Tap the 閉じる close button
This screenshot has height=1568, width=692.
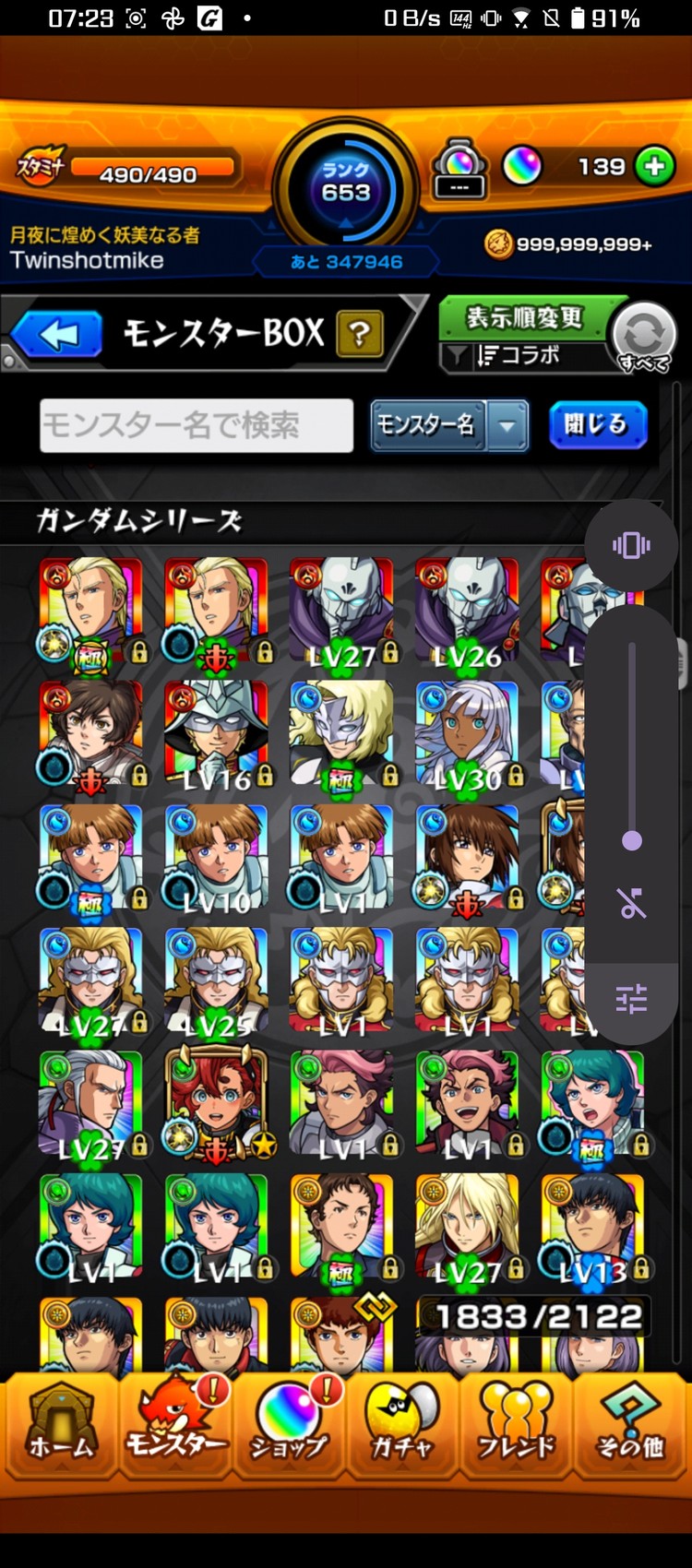[x=597, y=425]
